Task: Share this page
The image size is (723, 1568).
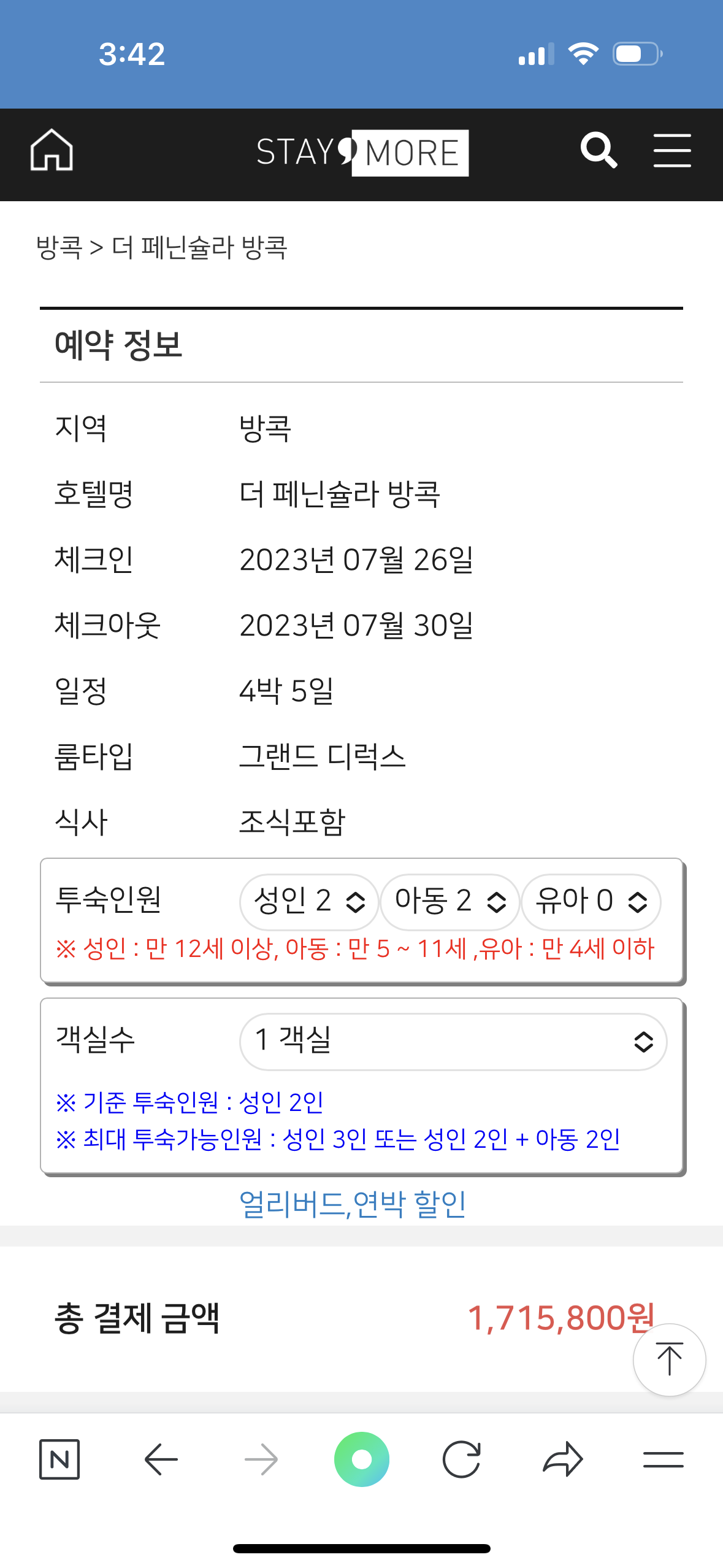Action: (563, 1459)
